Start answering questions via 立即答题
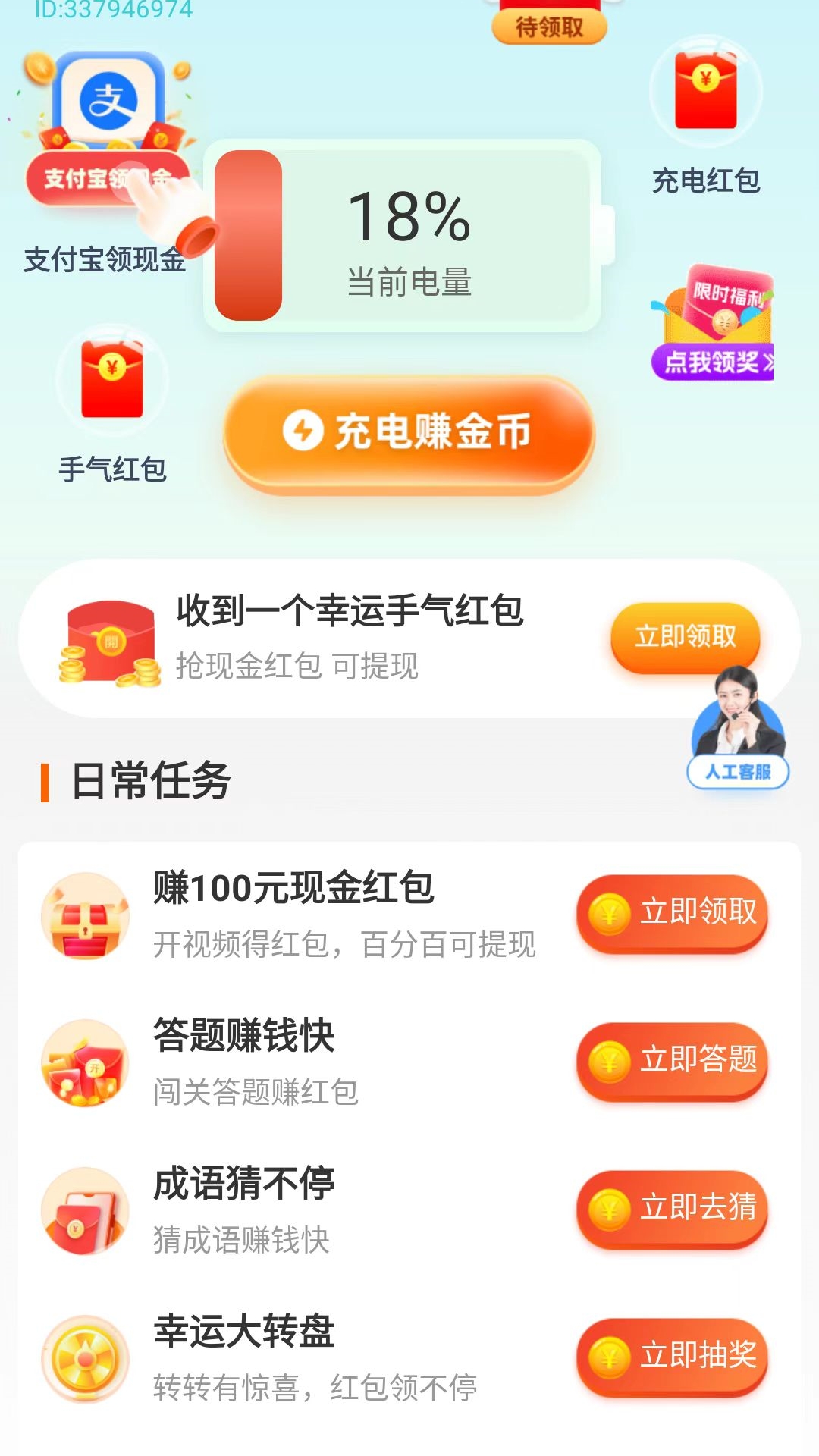 click(x=672, y=1062)
